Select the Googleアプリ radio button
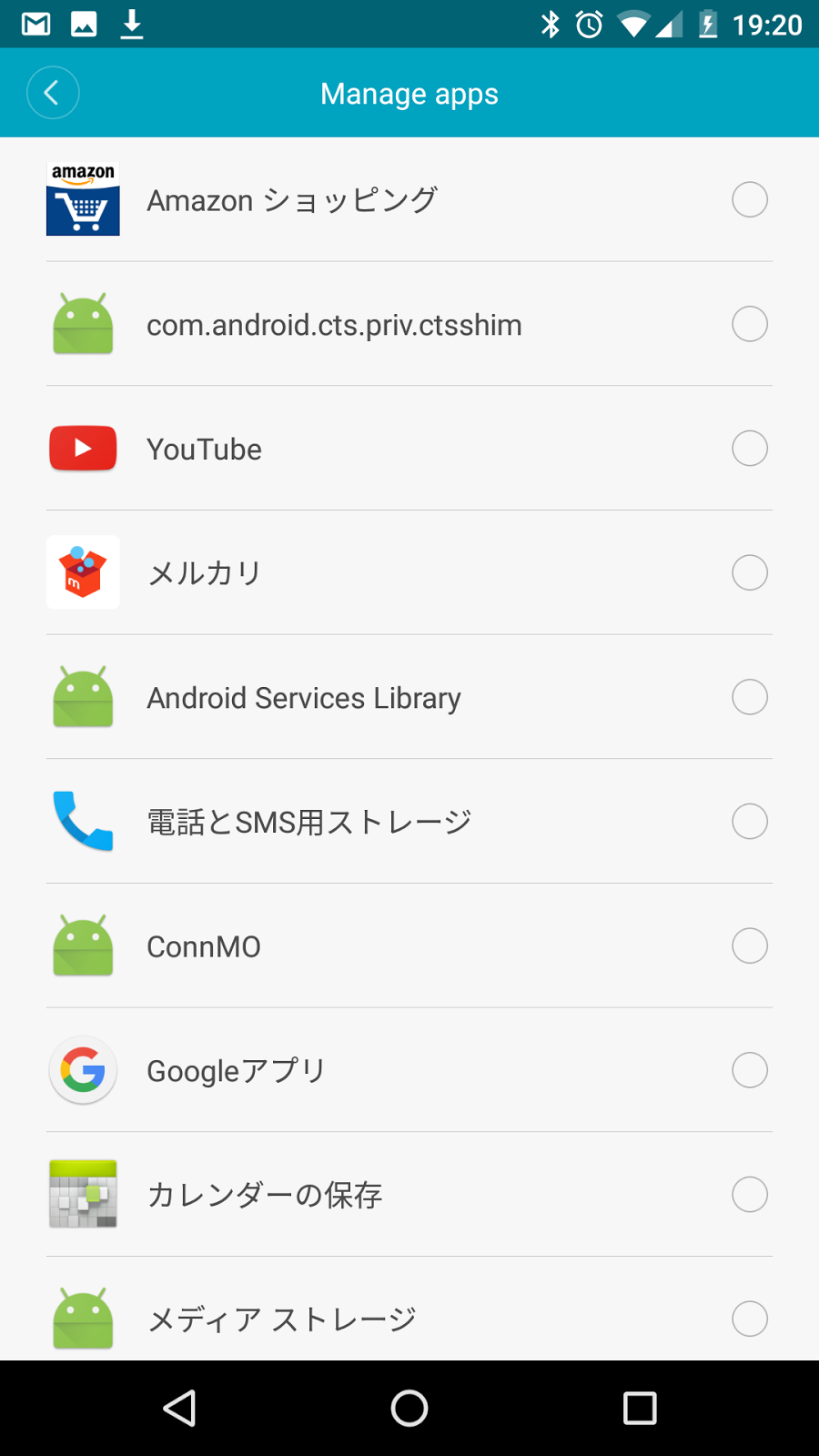 coord(750,1070)
